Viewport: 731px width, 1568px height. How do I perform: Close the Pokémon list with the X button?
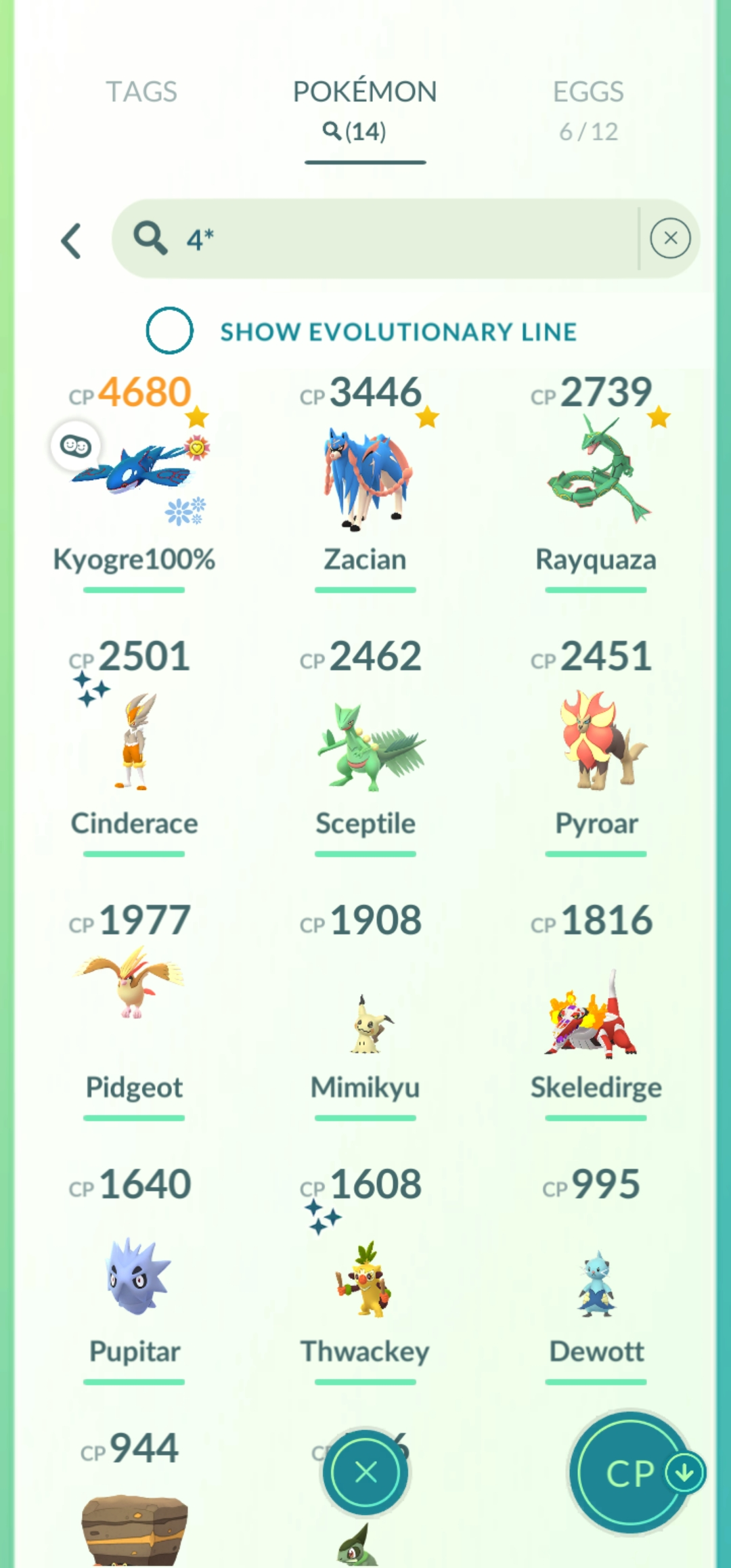365,1472
